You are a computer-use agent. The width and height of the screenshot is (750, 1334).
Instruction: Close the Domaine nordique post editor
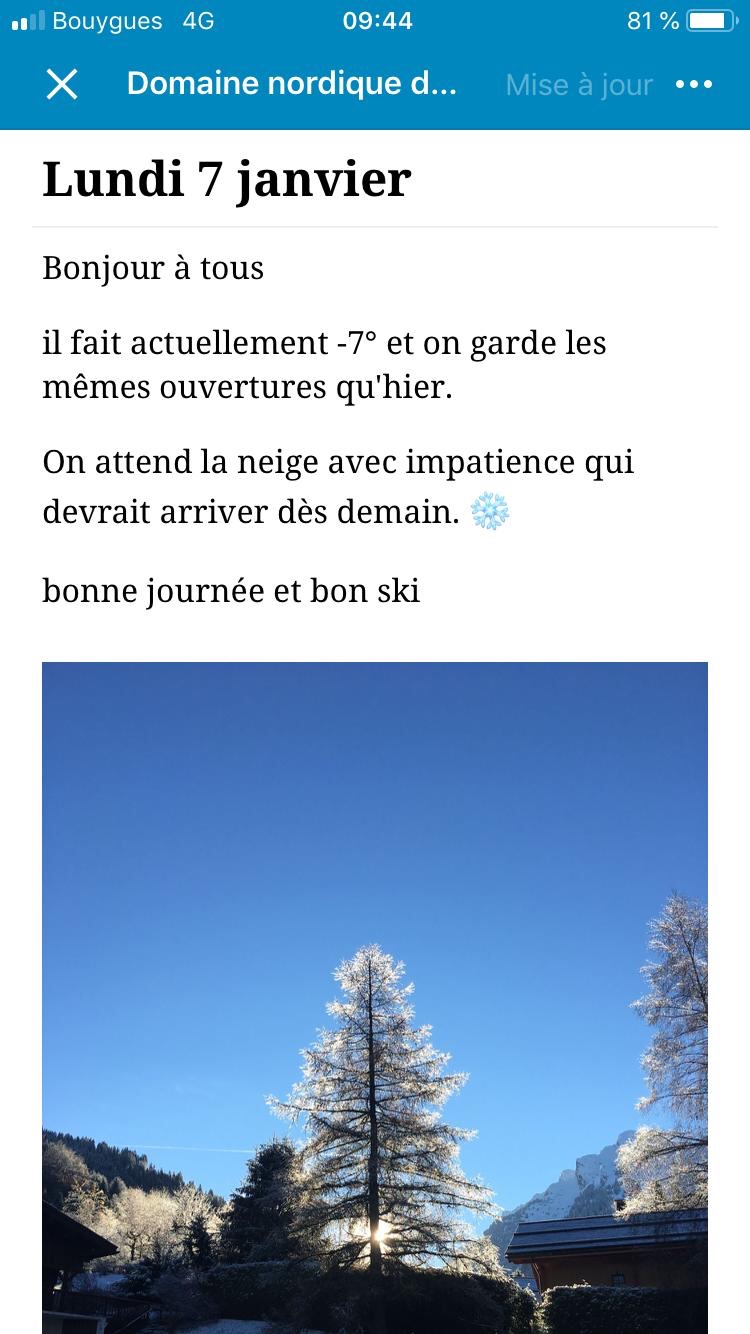(62, 85)
